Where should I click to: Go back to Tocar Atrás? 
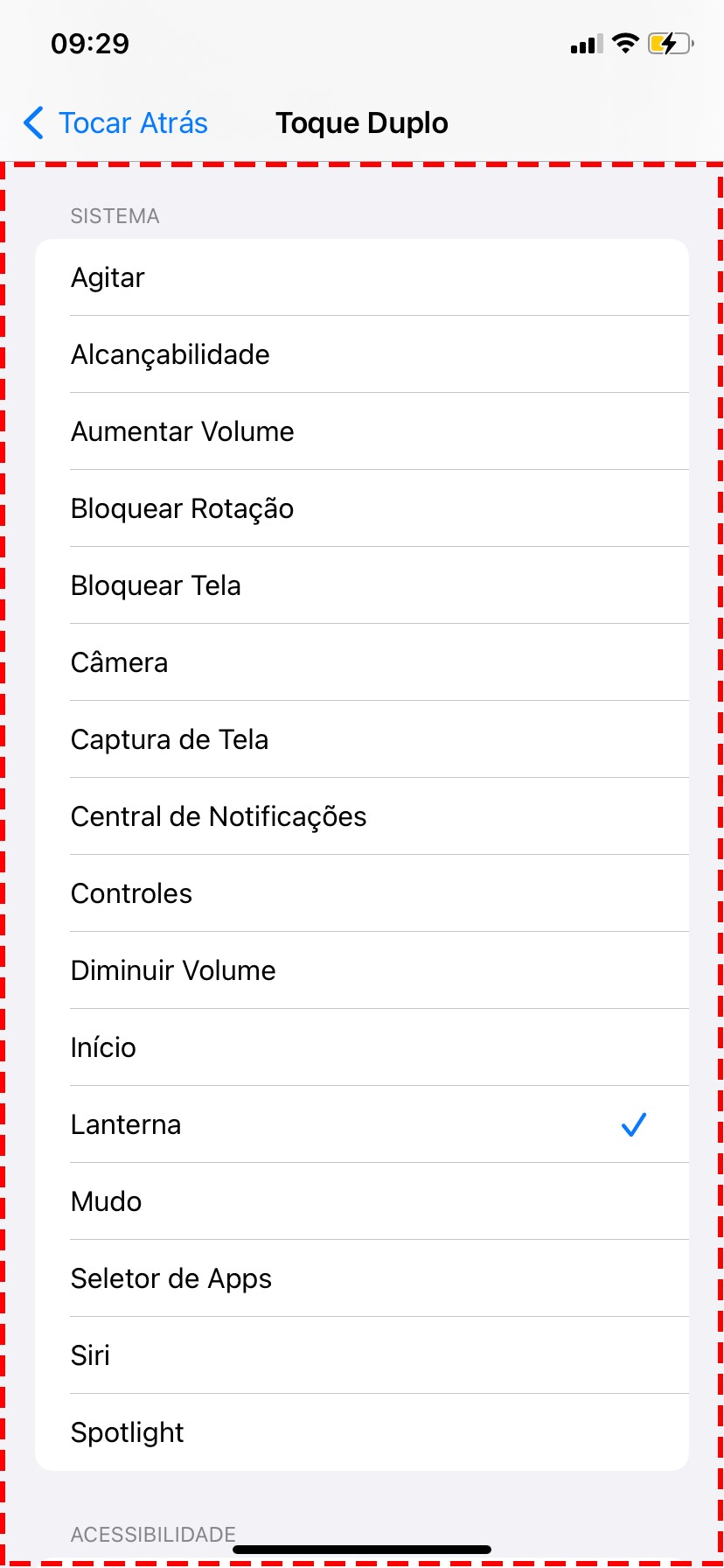(x=116, y=123)
